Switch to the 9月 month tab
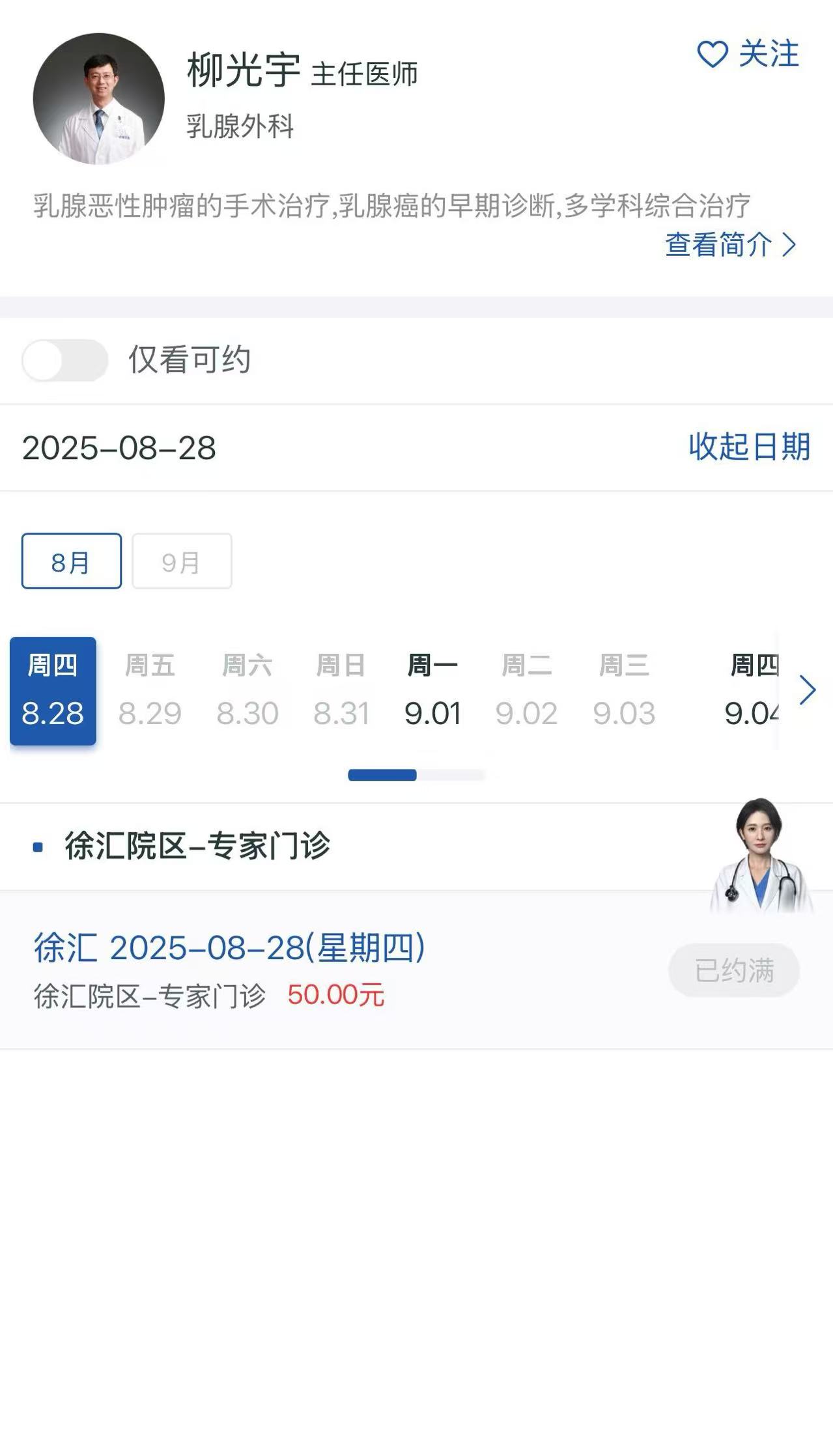 [x=182, y=561]
